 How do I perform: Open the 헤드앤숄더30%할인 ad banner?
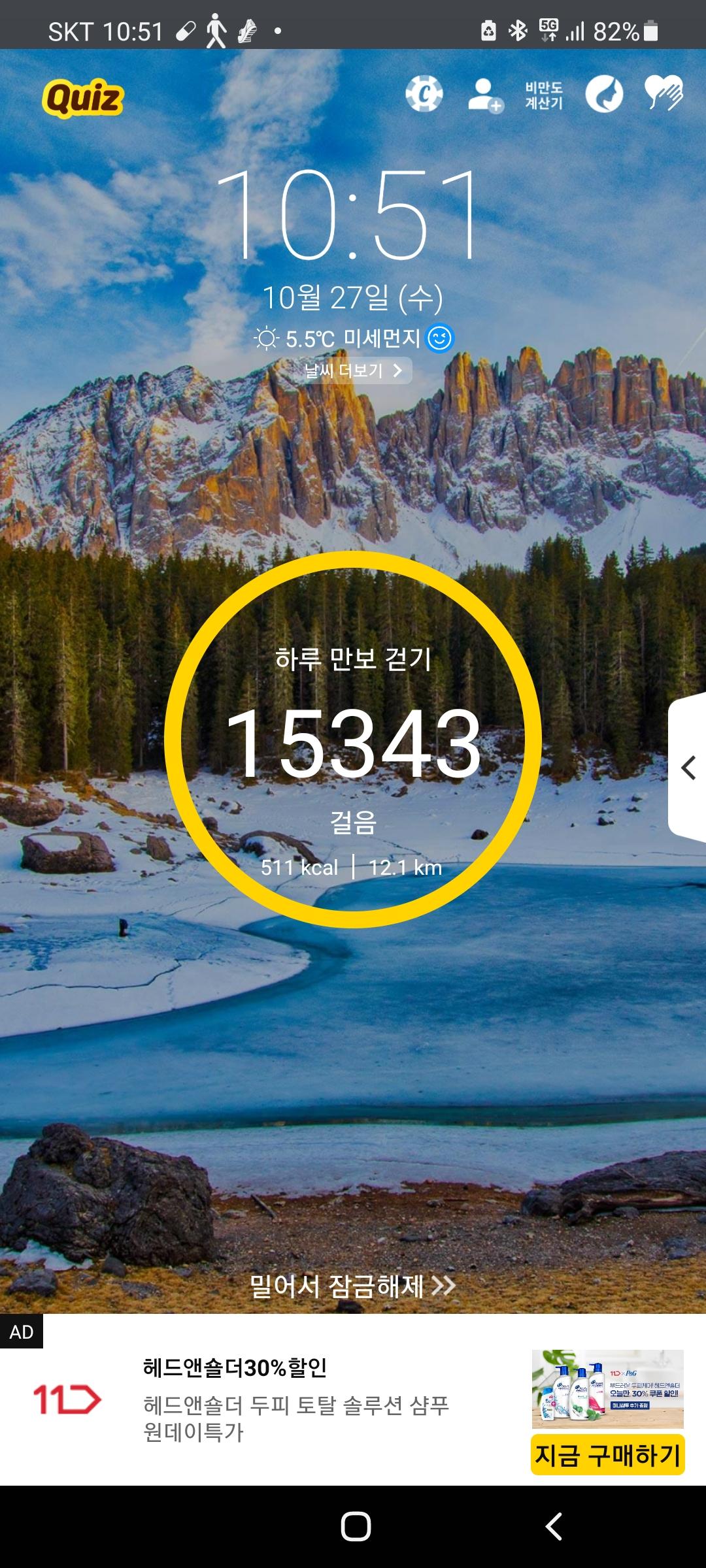pos(295,1398)
